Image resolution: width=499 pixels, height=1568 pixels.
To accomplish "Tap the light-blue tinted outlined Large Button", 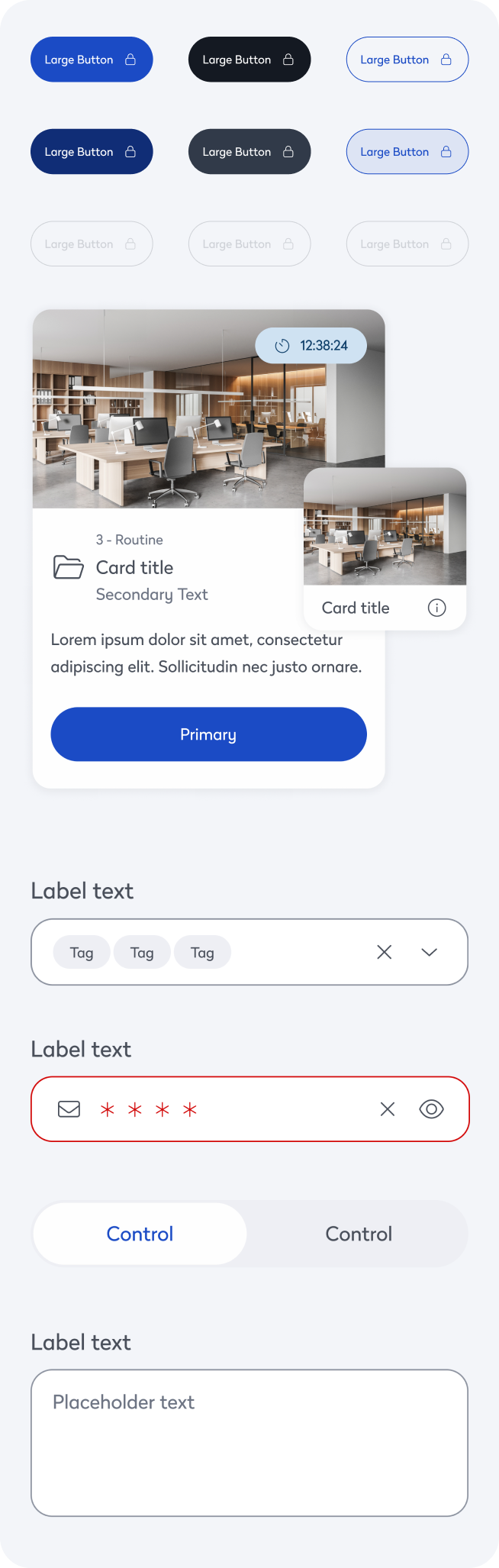I will coord(407,152).
